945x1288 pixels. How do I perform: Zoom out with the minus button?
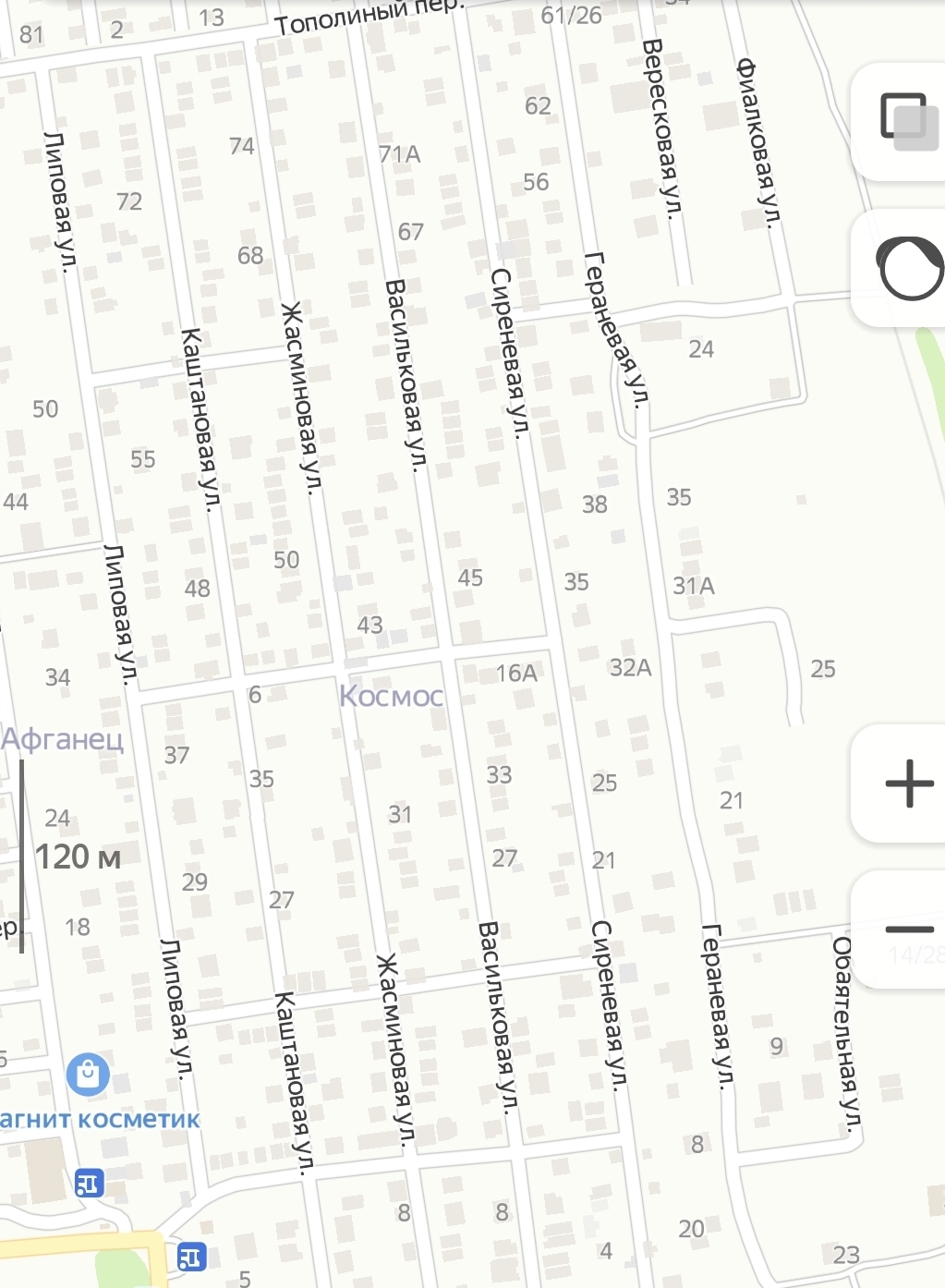coord(909,930)
